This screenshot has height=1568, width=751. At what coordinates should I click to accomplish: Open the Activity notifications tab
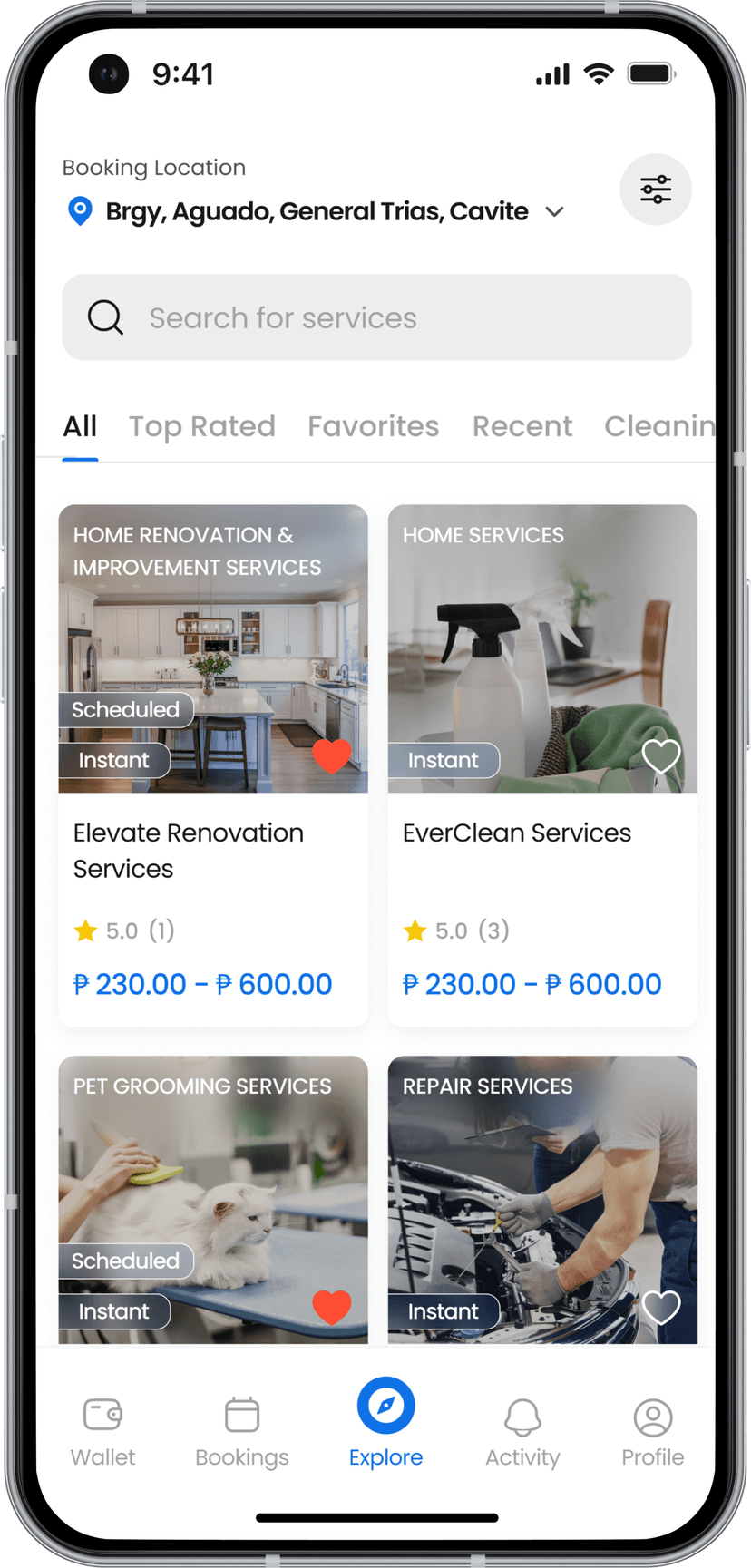coord(522,1431)
